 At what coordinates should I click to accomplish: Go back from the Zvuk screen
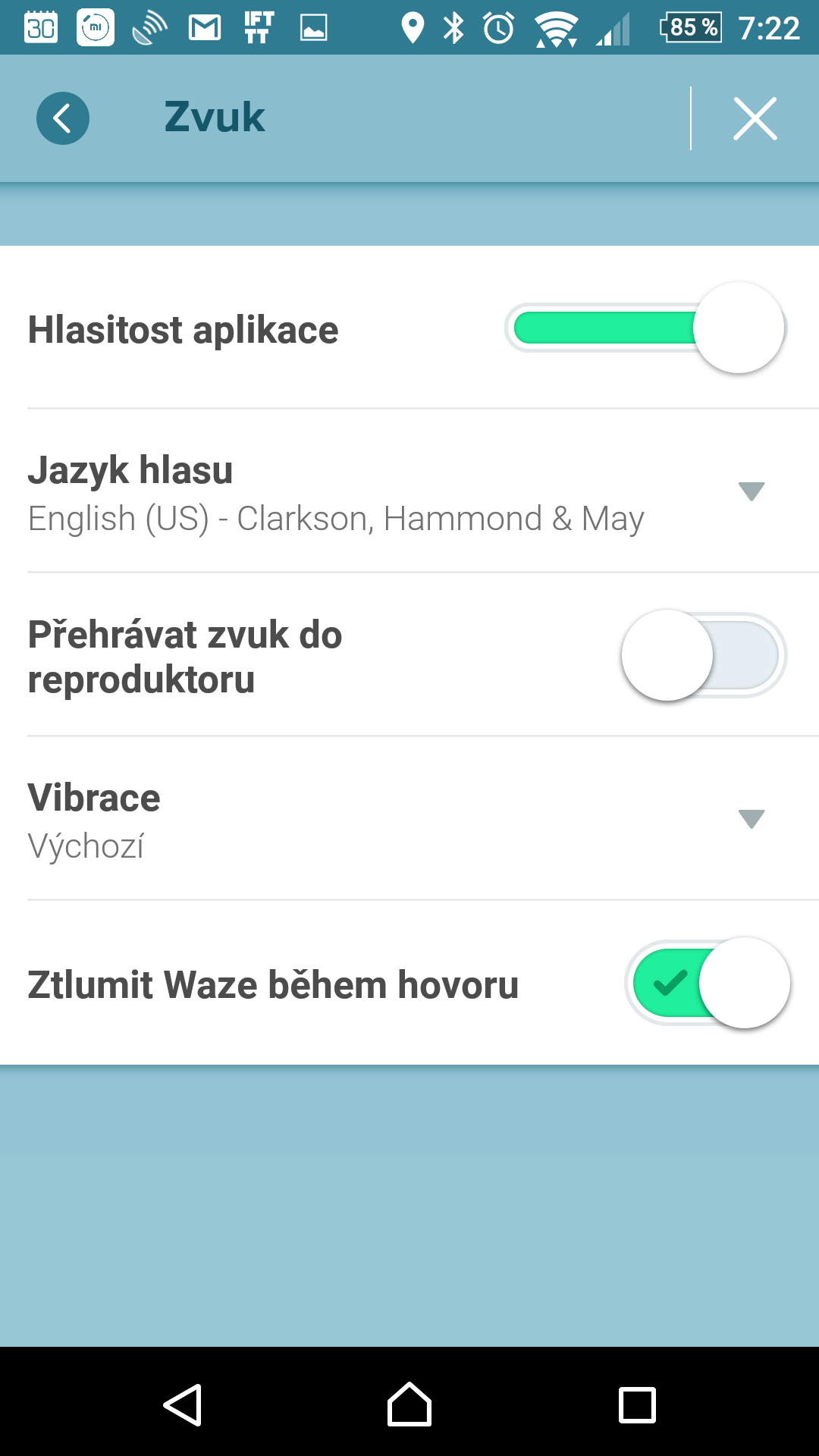pyautogui.click(x=63, y=118)
